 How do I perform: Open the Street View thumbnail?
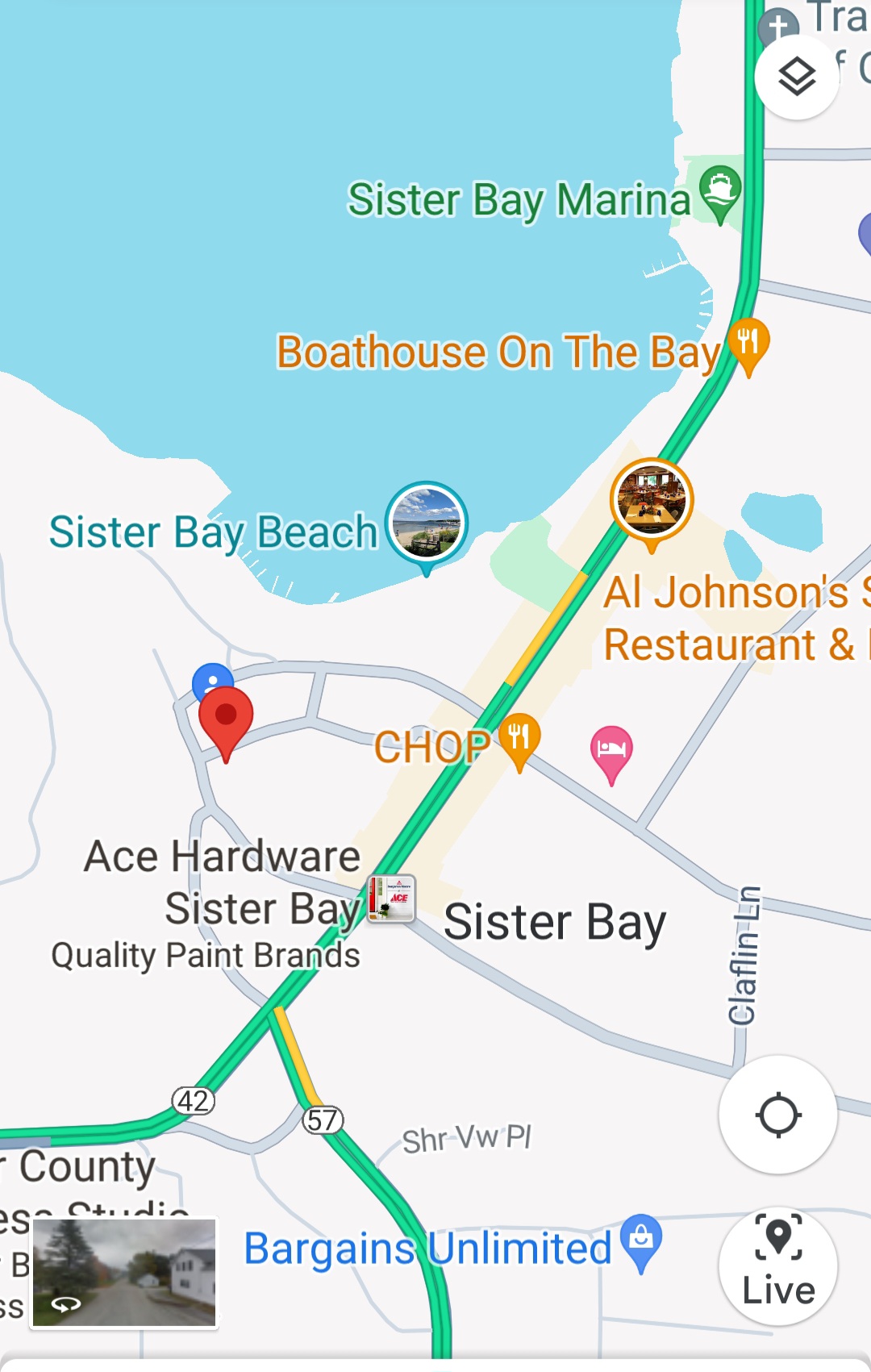pos(124,1273)
